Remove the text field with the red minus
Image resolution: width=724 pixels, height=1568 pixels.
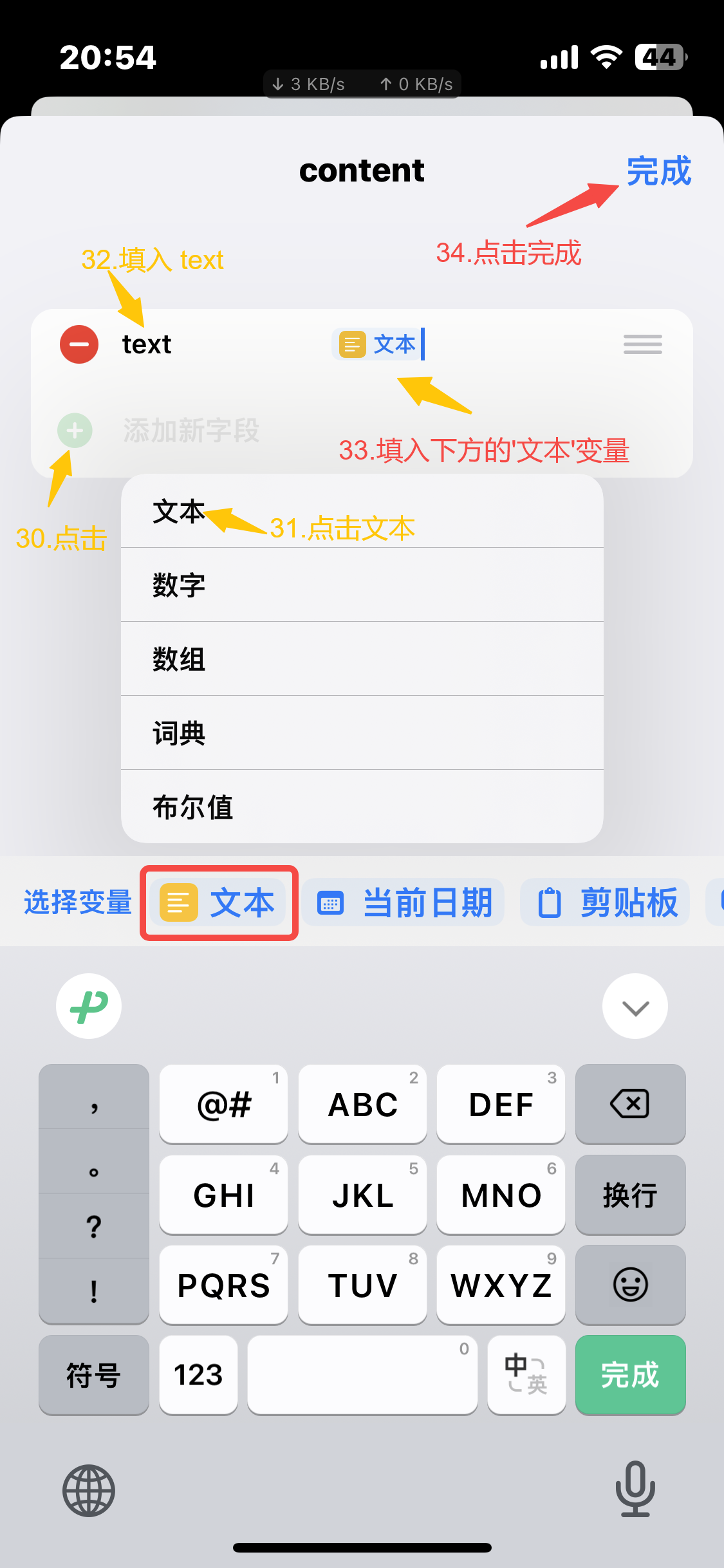coord(79,344)
